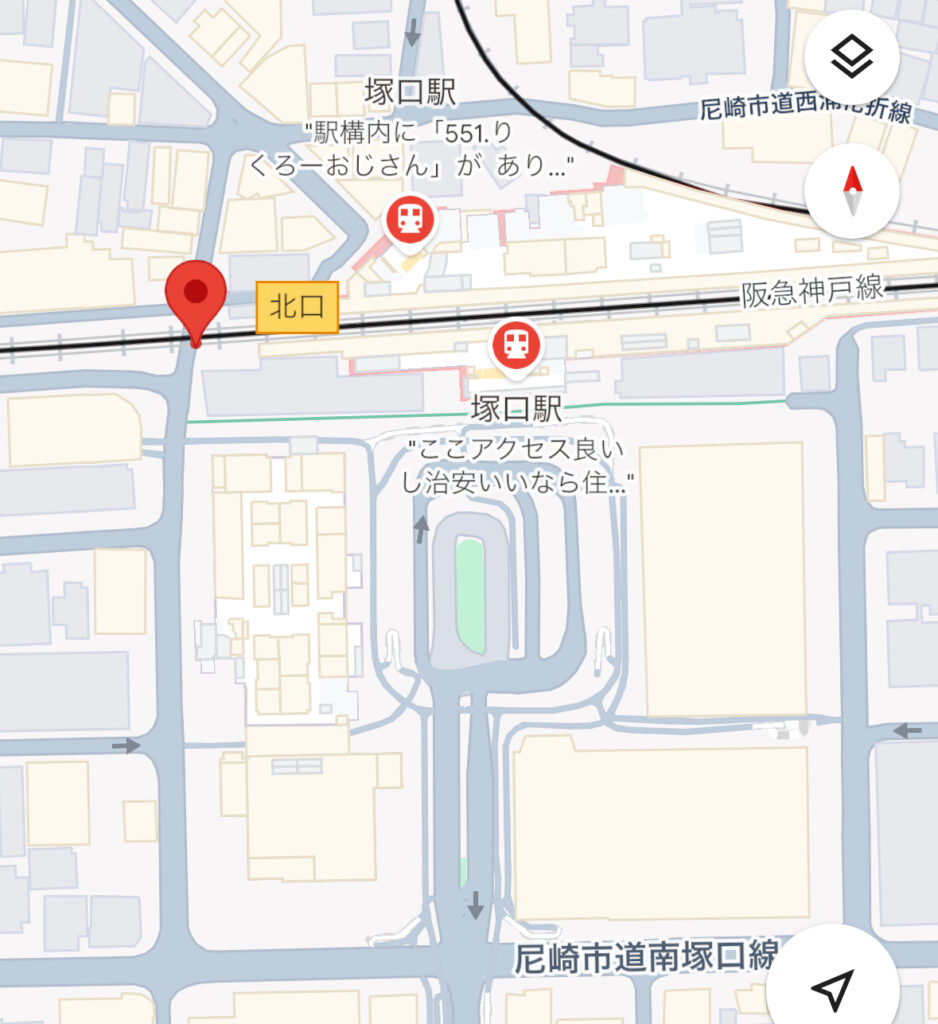Tap the compass to reset north
938x1024 pixels.
click(851, 190)
